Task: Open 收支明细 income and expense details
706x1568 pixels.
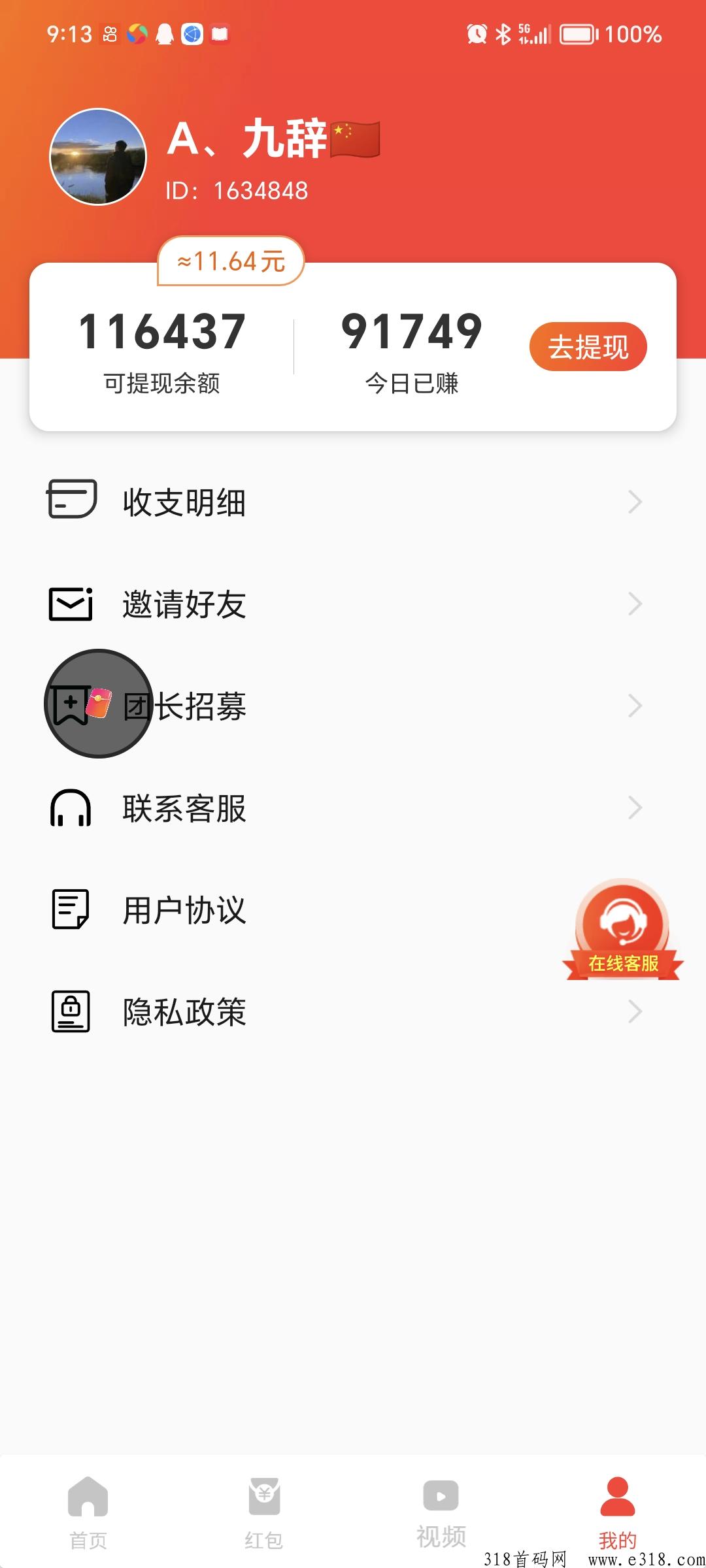Action: [x=353, y=502]
